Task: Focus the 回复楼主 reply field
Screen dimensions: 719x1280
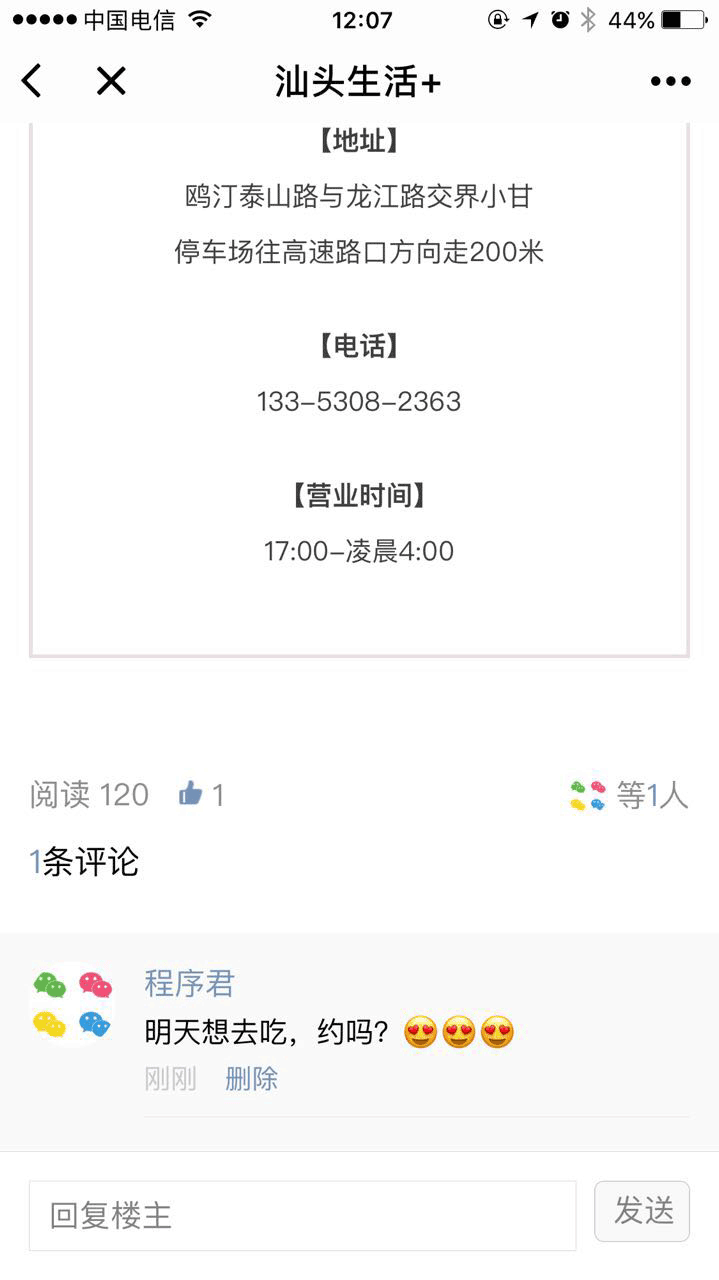Action: point(302,1215)
